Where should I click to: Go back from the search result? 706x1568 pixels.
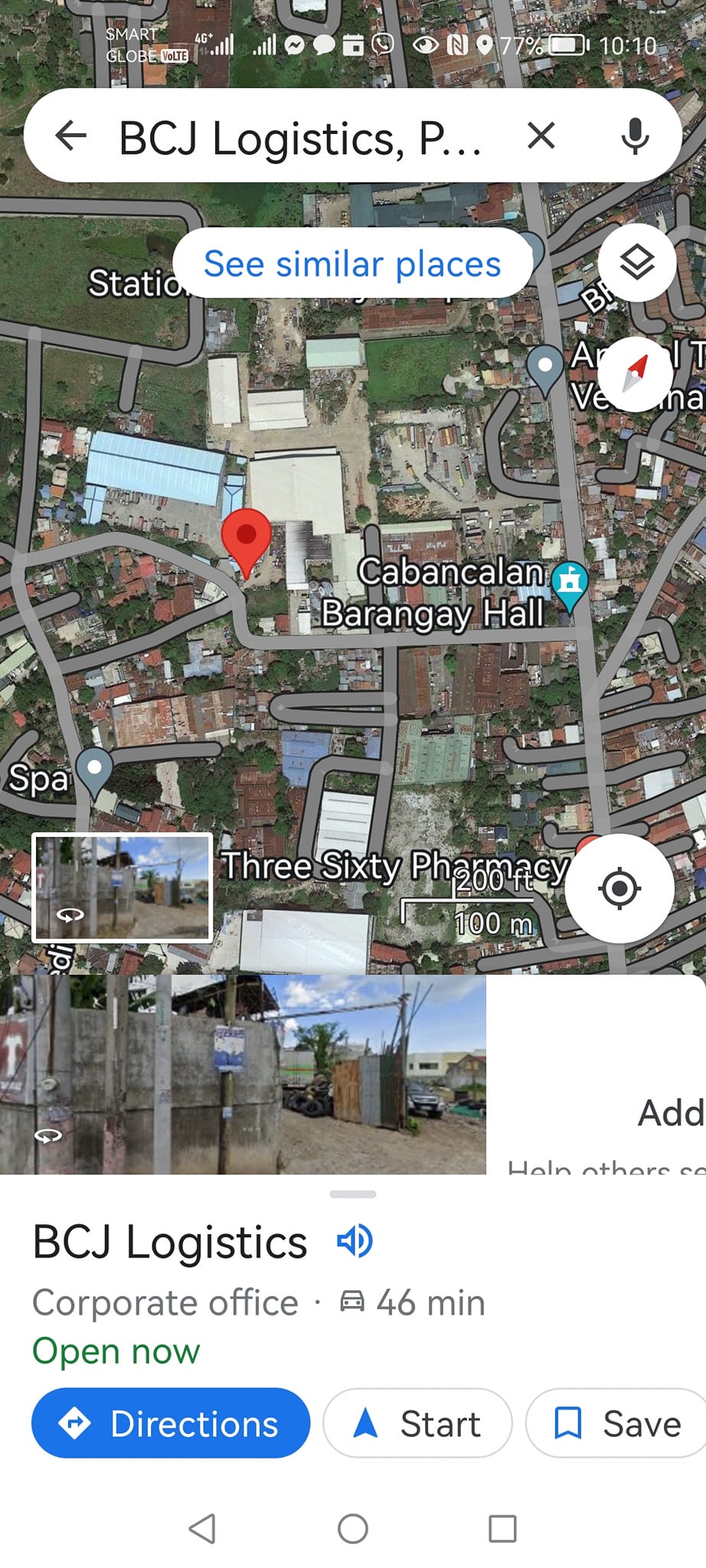point(71,136)
